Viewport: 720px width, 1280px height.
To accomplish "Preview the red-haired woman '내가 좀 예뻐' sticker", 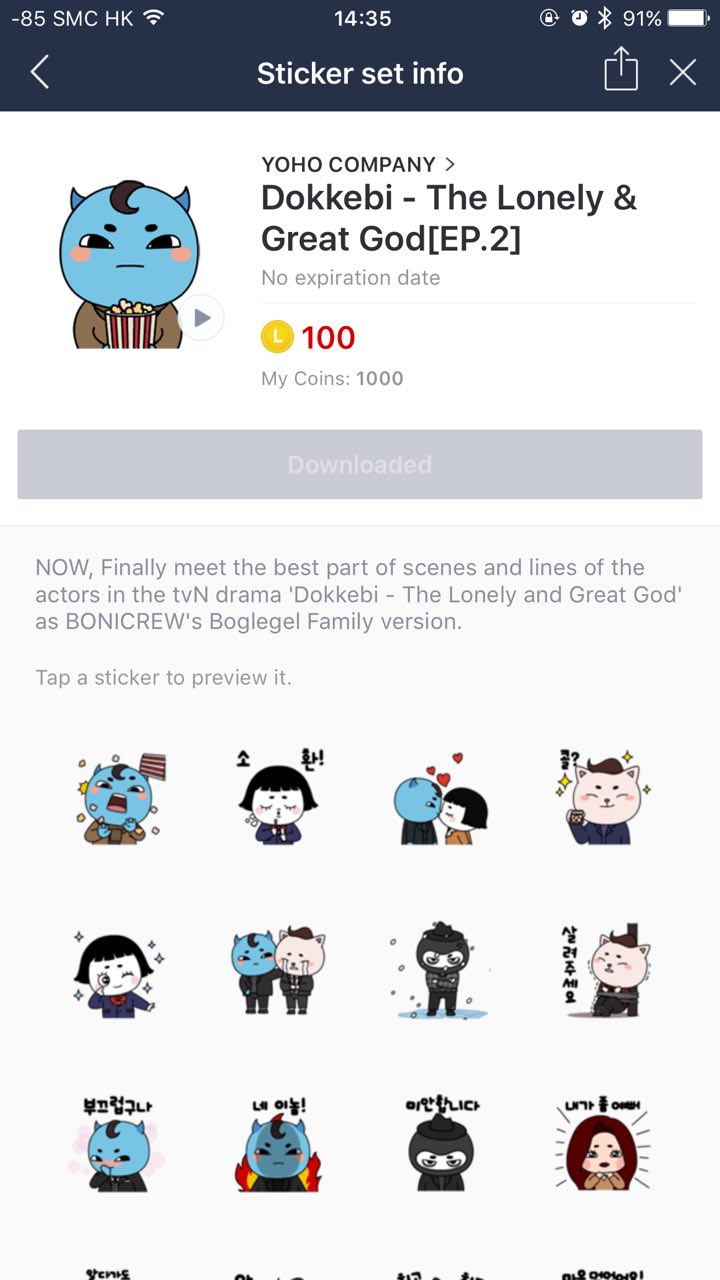I will click(602, 1145).
